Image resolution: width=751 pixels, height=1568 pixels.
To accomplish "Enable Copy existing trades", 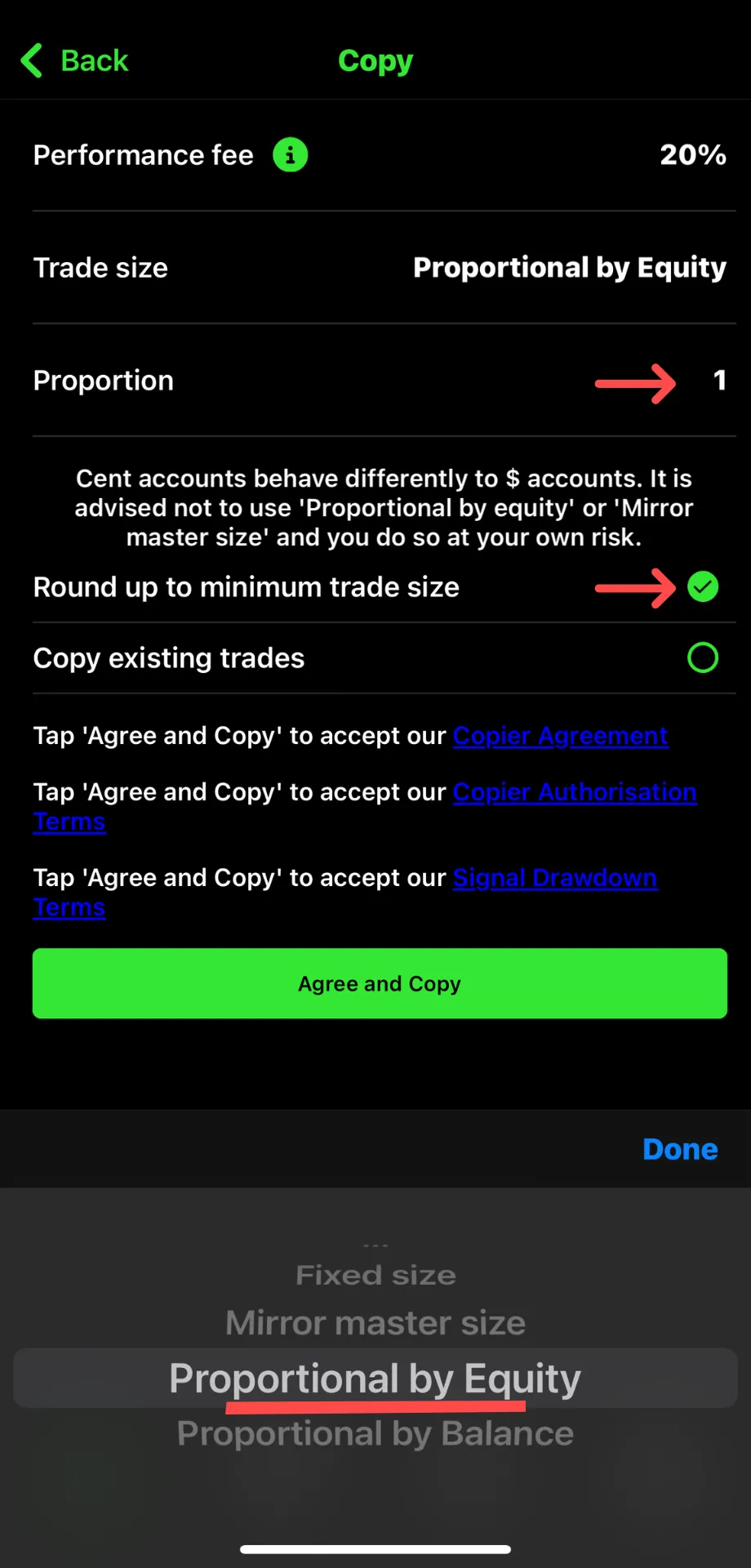I will (702, 657).
